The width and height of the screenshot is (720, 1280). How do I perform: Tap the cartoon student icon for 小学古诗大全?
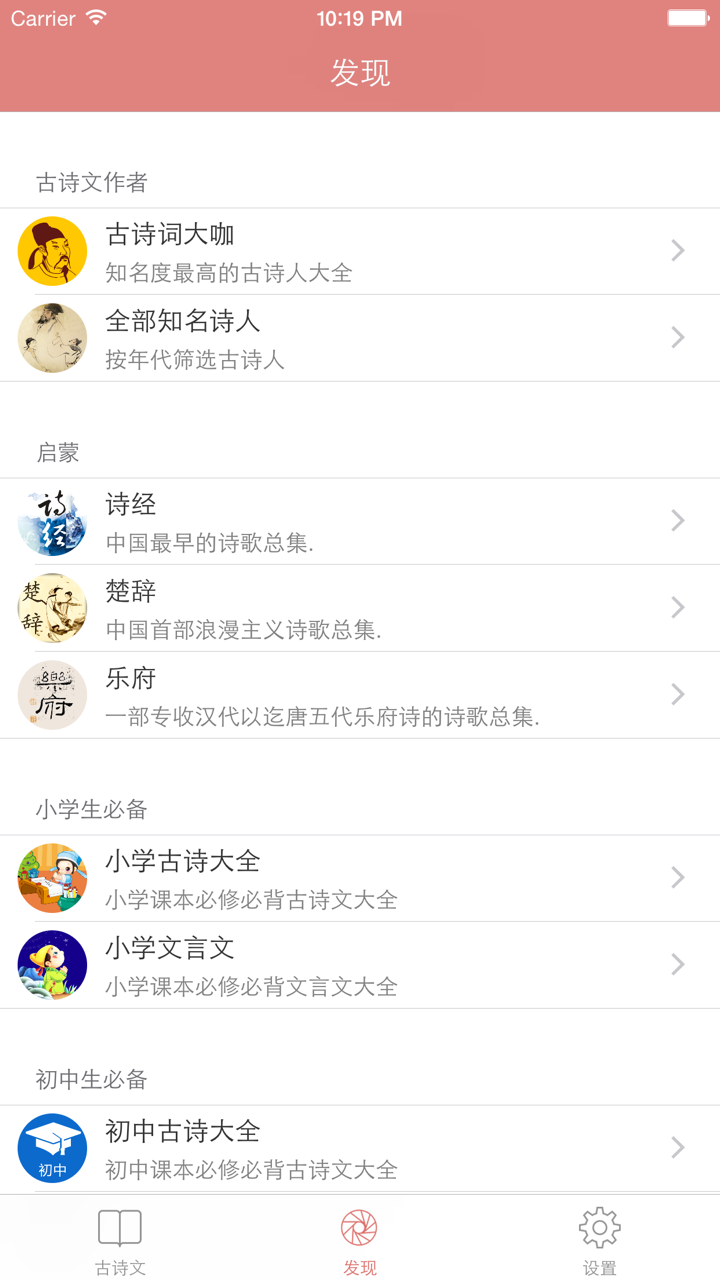pos(52,878)
